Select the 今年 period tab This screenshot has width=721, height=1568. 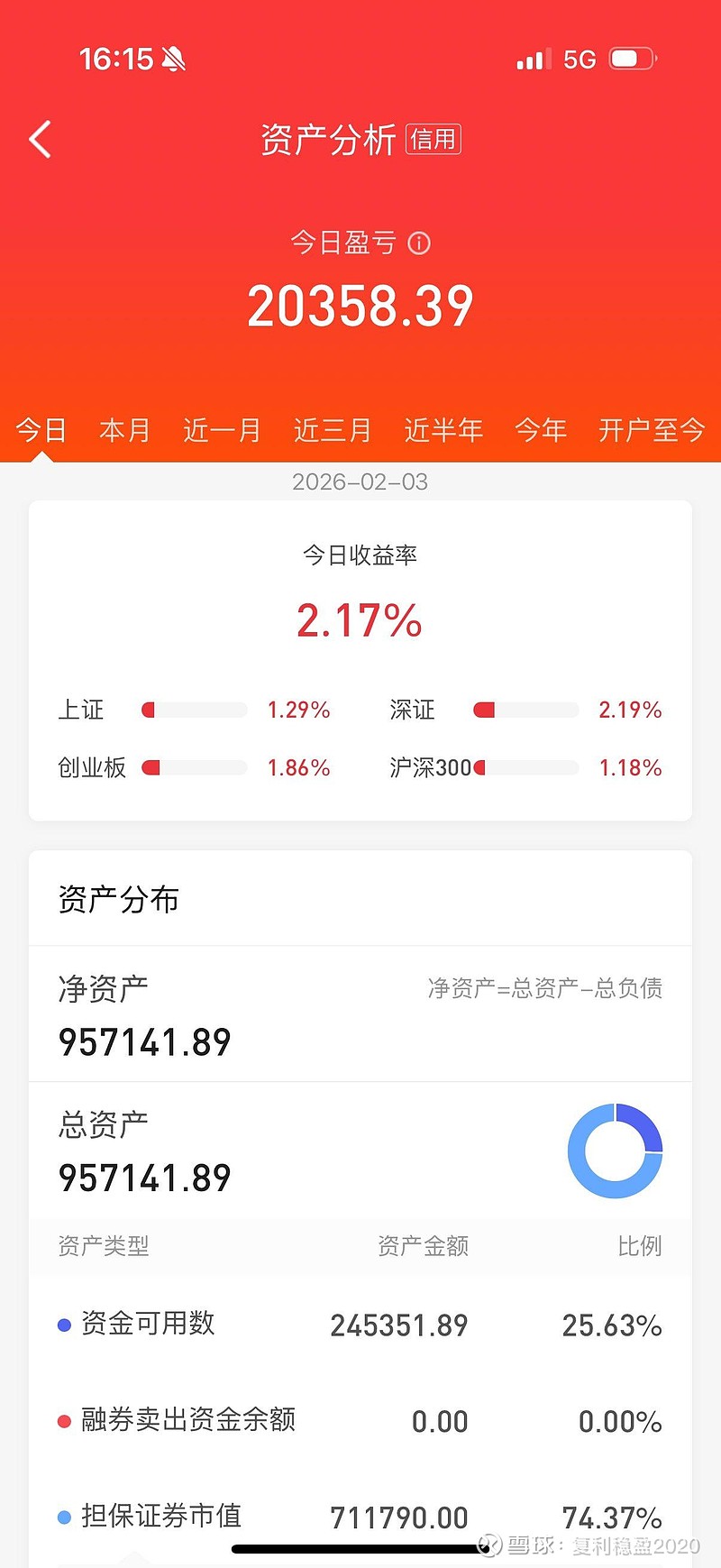pyautogui.click(x=540, y=431)
